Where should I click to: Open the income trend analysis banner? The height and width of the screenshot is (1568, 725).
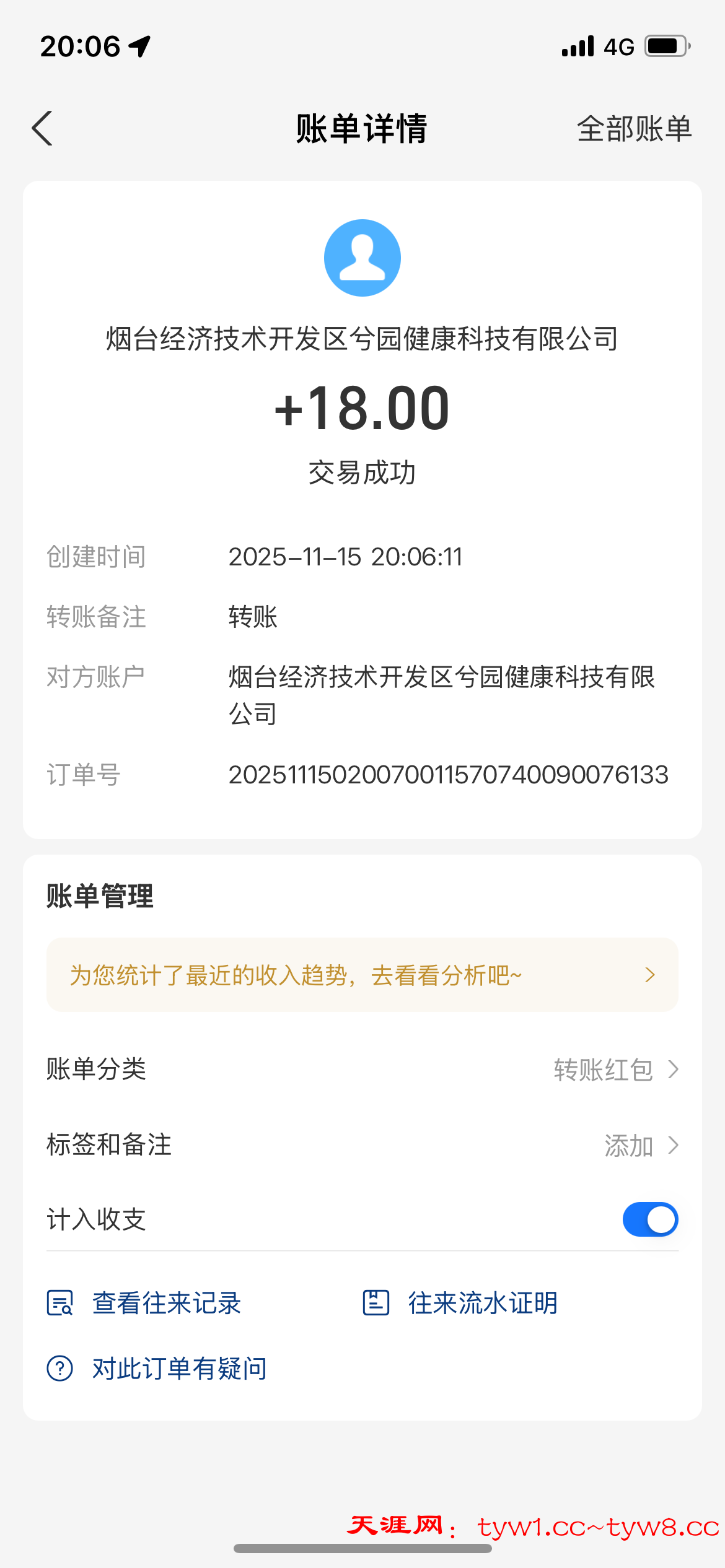pos(362,975)
